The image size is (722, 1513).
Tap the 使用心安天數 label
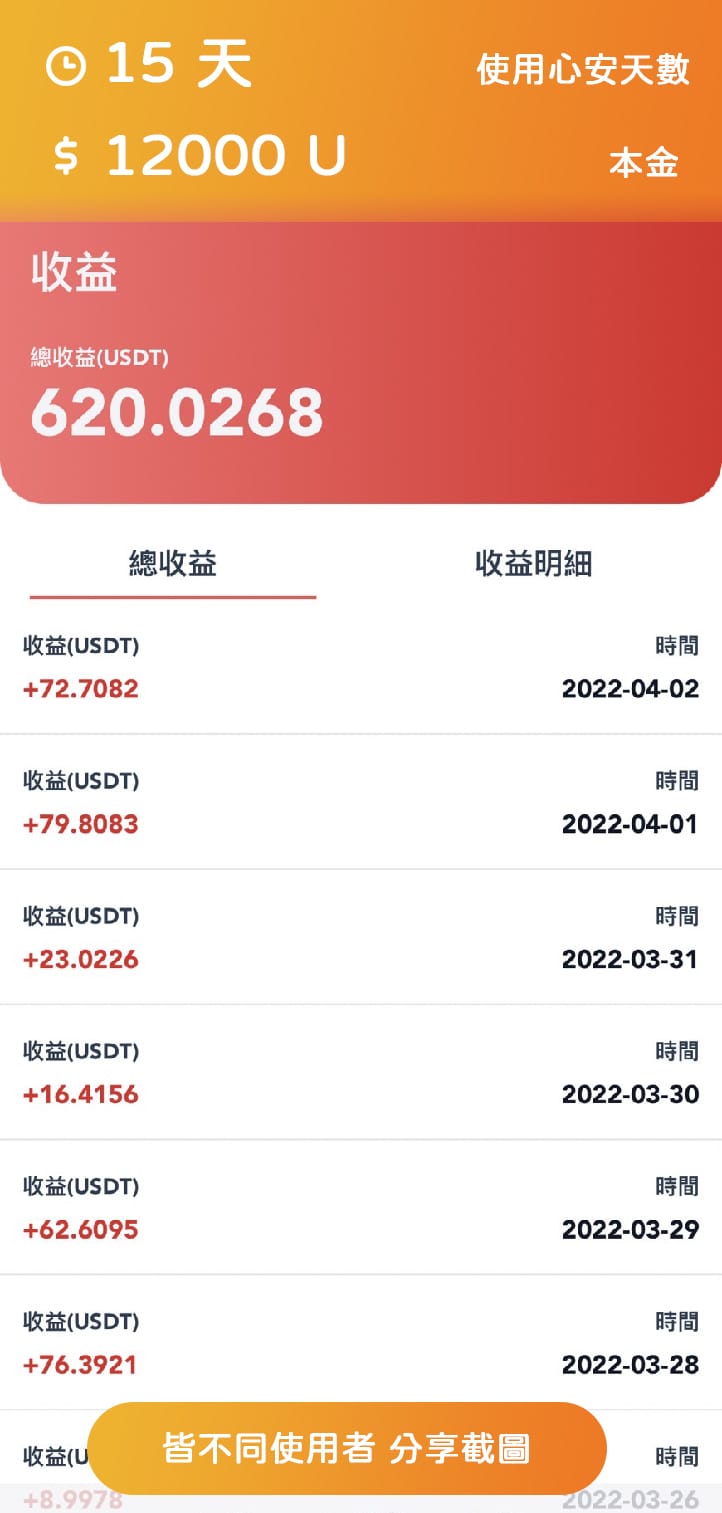click(x=581, y=70)
